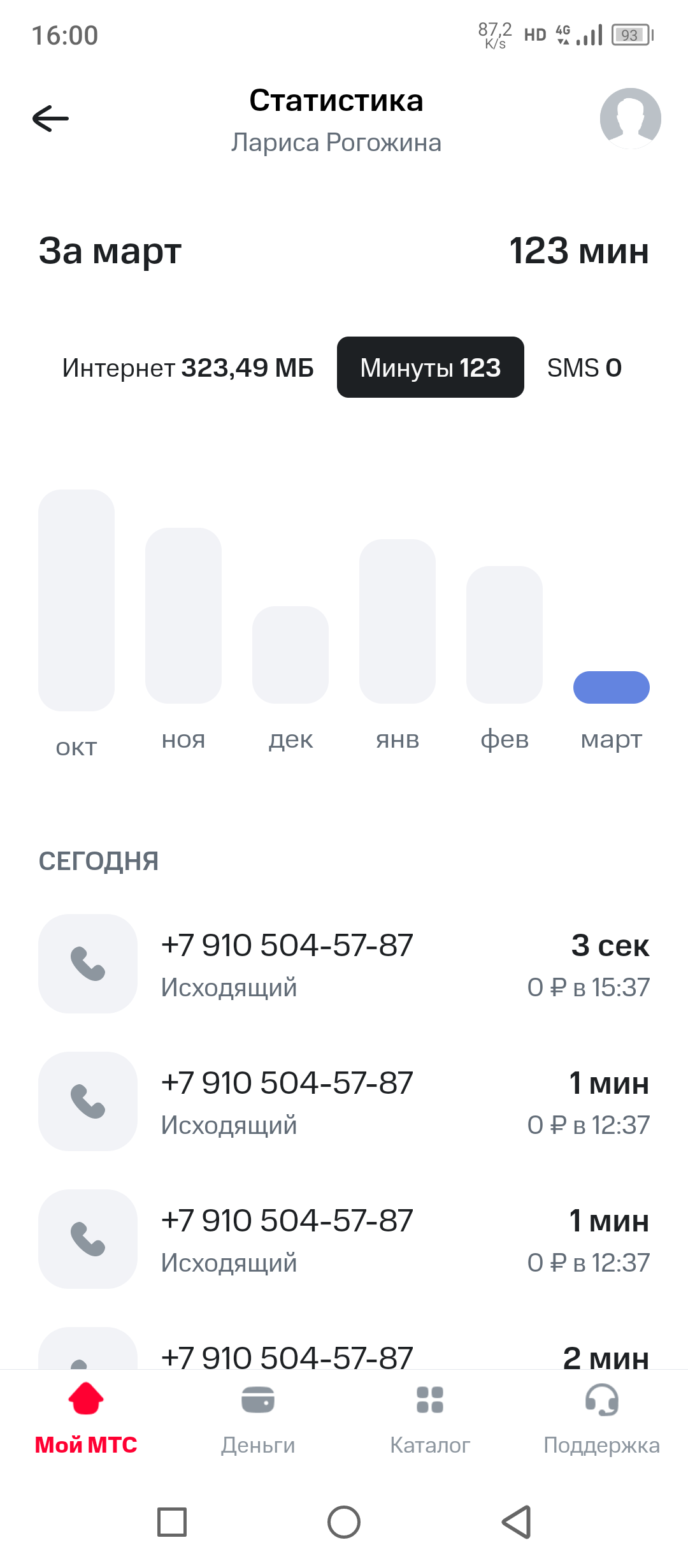Select the Минуты 123 tab
This screenshot has height=1568, width=688.
point(430,368)
